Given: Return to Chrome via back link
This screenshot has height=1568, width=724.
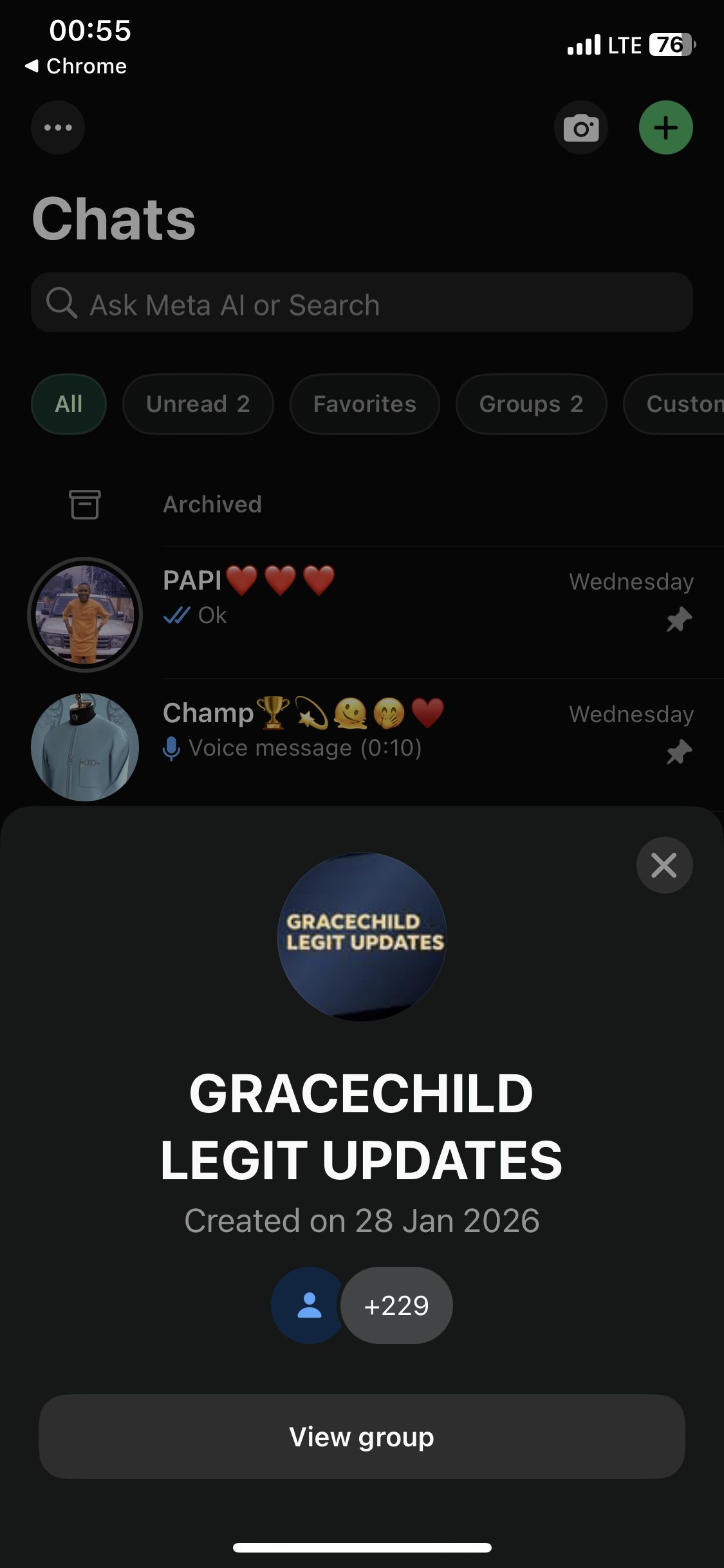Looking at the screenshot, I should pyautogui.click(x=76, y=66).
